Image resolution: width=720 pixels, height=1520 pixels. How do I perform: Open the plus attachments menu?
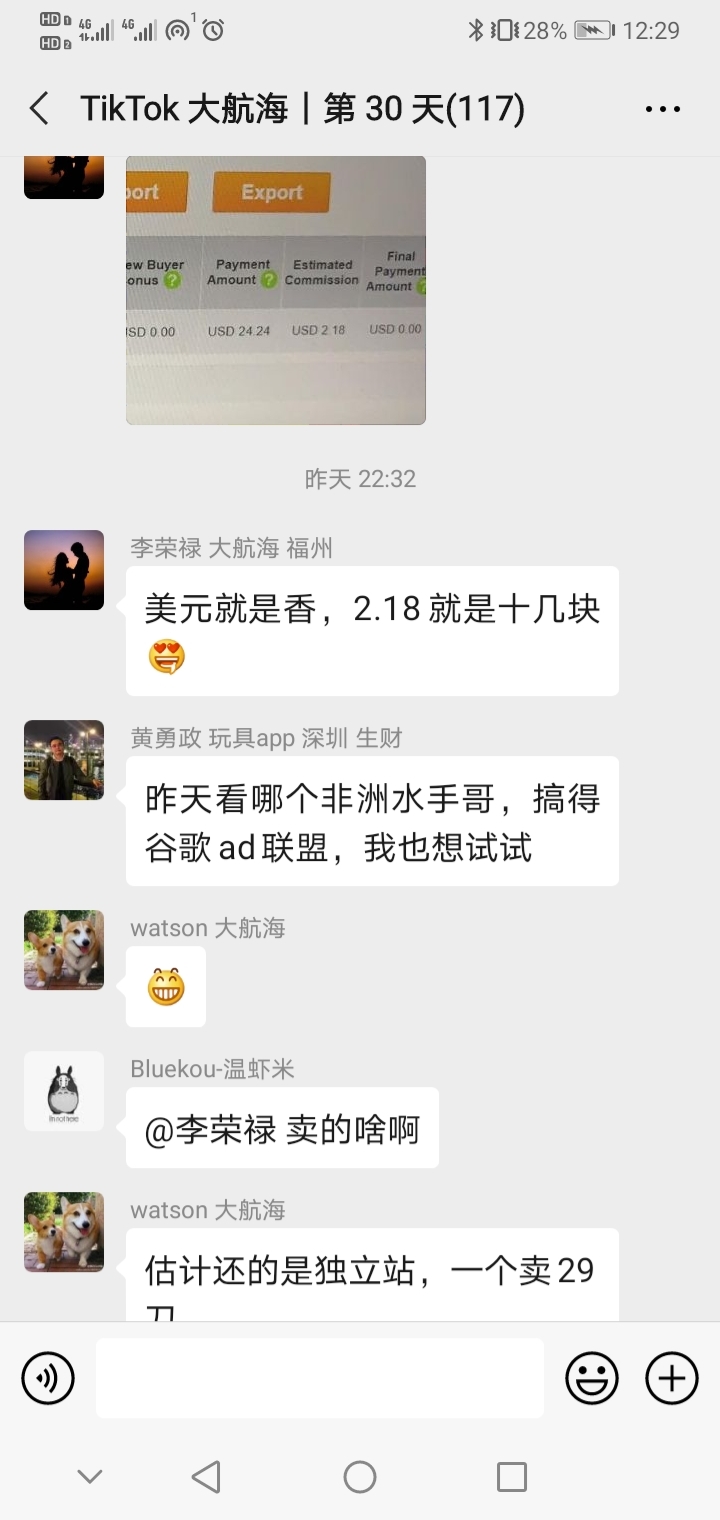[x=672, y=1378]
